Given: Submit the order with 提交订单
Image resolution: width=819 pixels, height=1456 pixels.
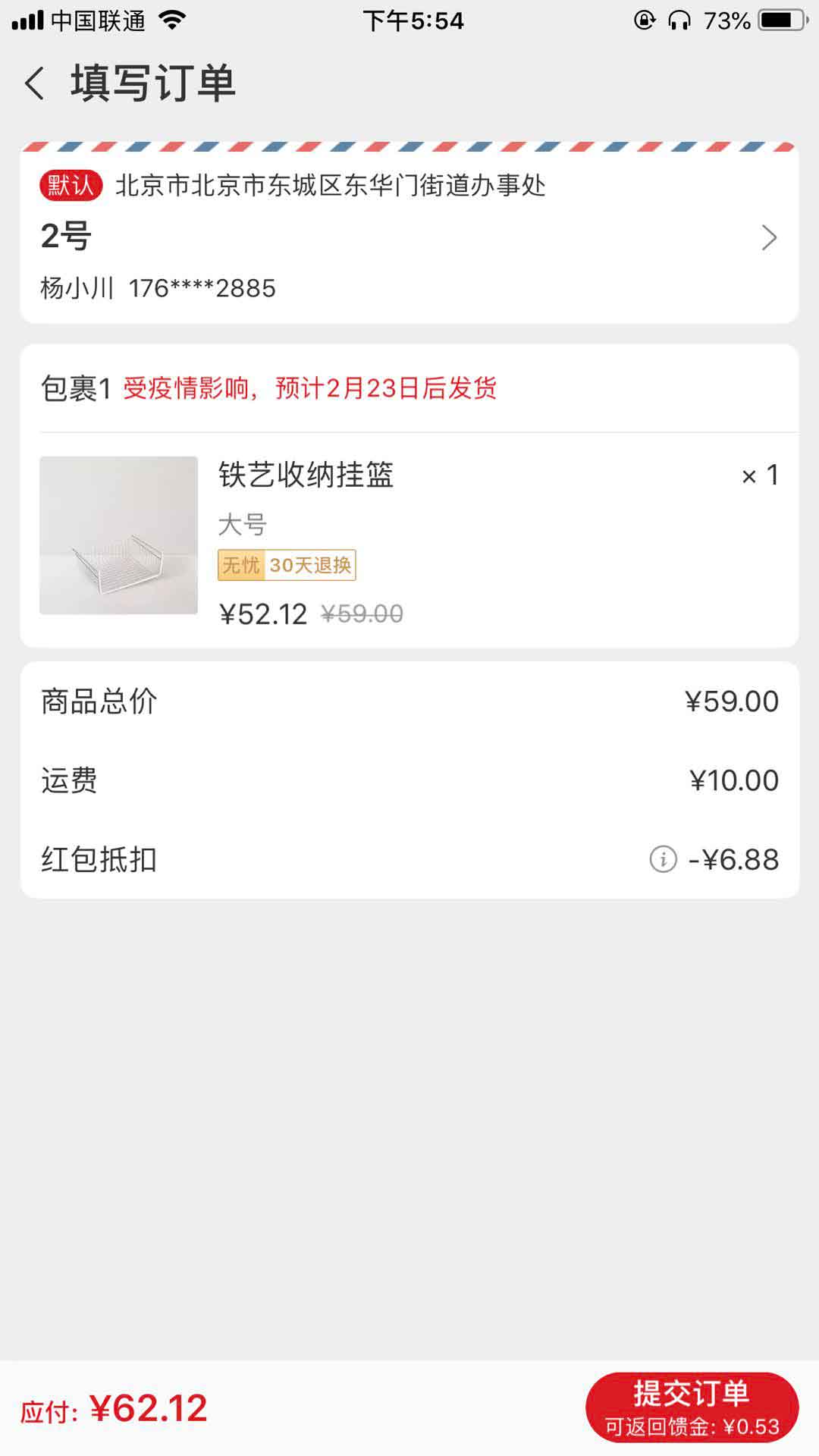Looking at the screenshot, I should pos(692,1407).
